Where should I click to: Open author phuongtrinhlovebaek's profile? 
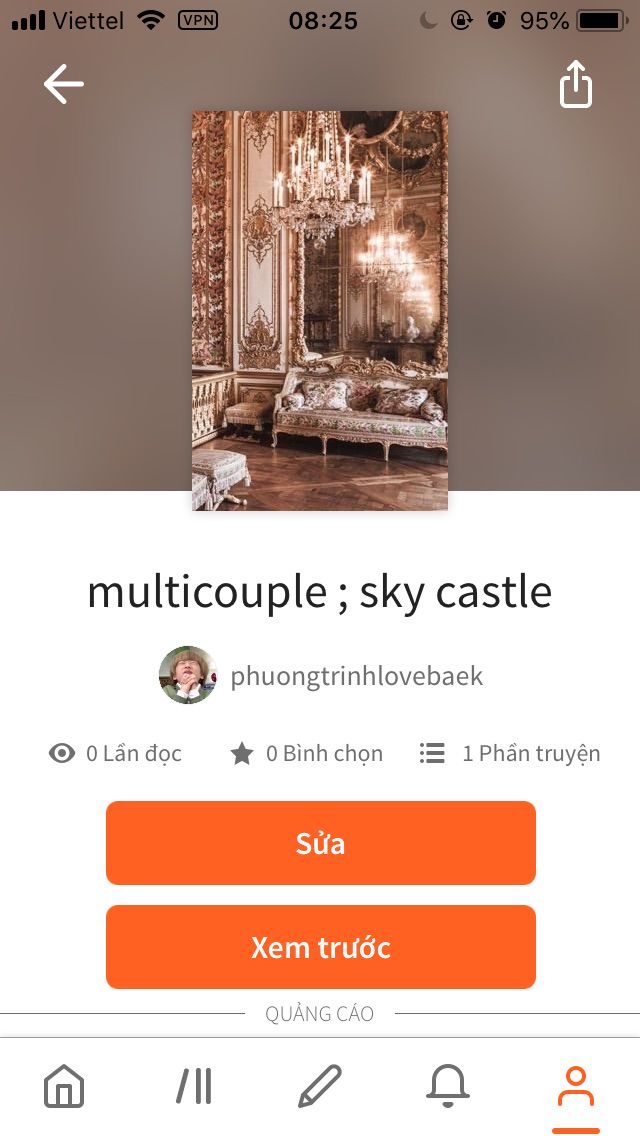pyautogui.click(x=321, y=676)
